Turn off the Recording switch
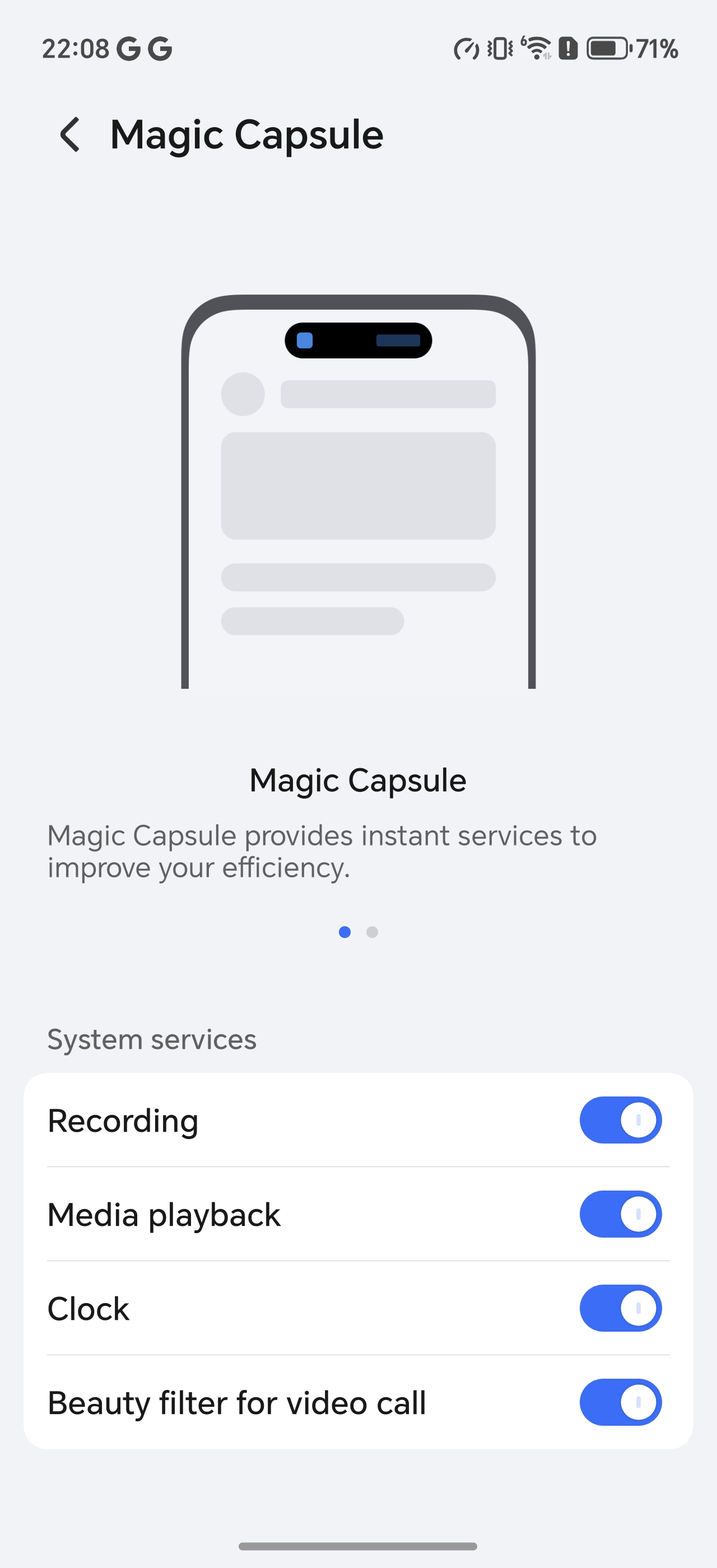Image resolution: width=717 pixels, height=1568 pixels. [620, 1120]
